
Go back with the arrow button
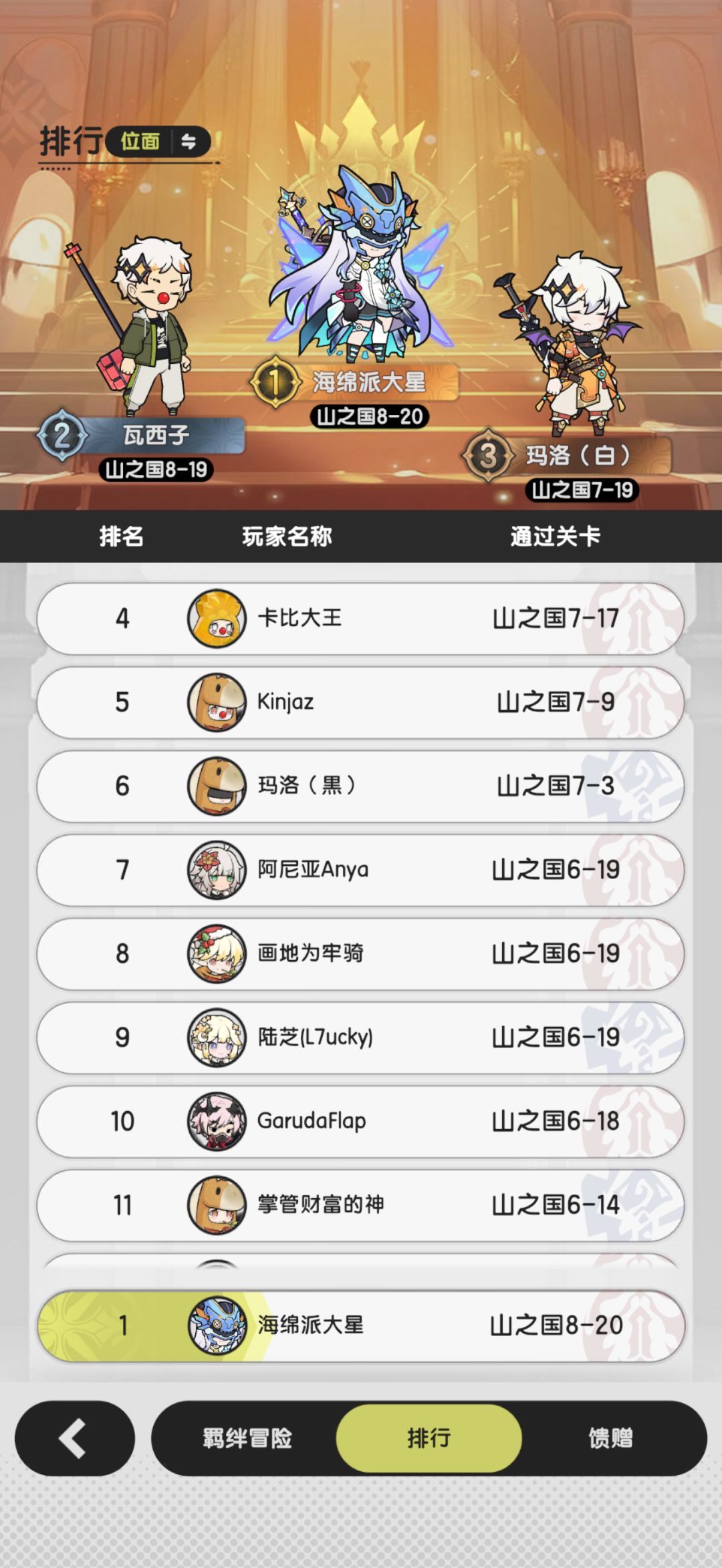point(75,1438)
